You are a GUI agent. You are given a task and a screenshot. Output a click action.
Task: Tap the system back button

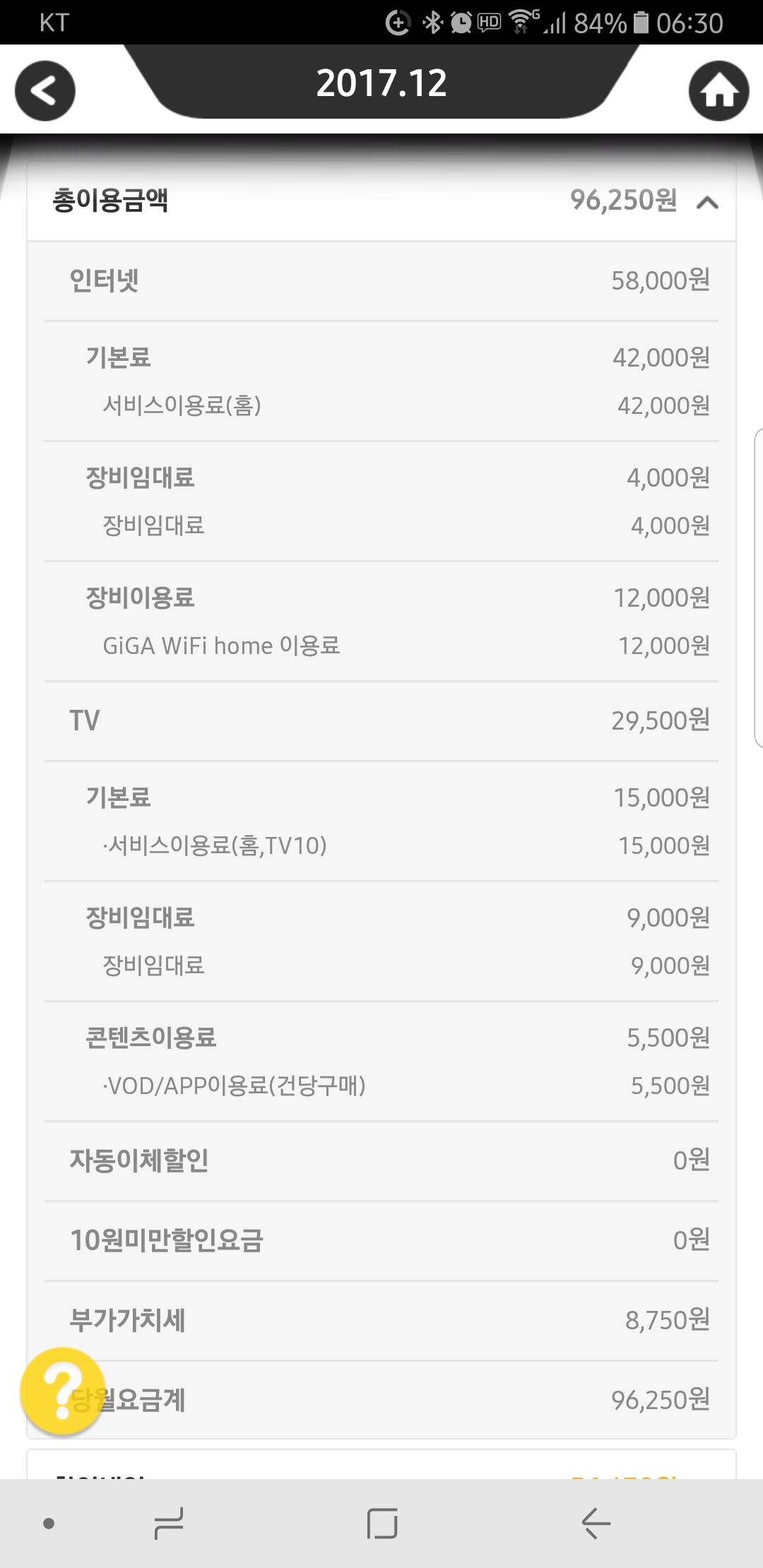[596, 1523]
